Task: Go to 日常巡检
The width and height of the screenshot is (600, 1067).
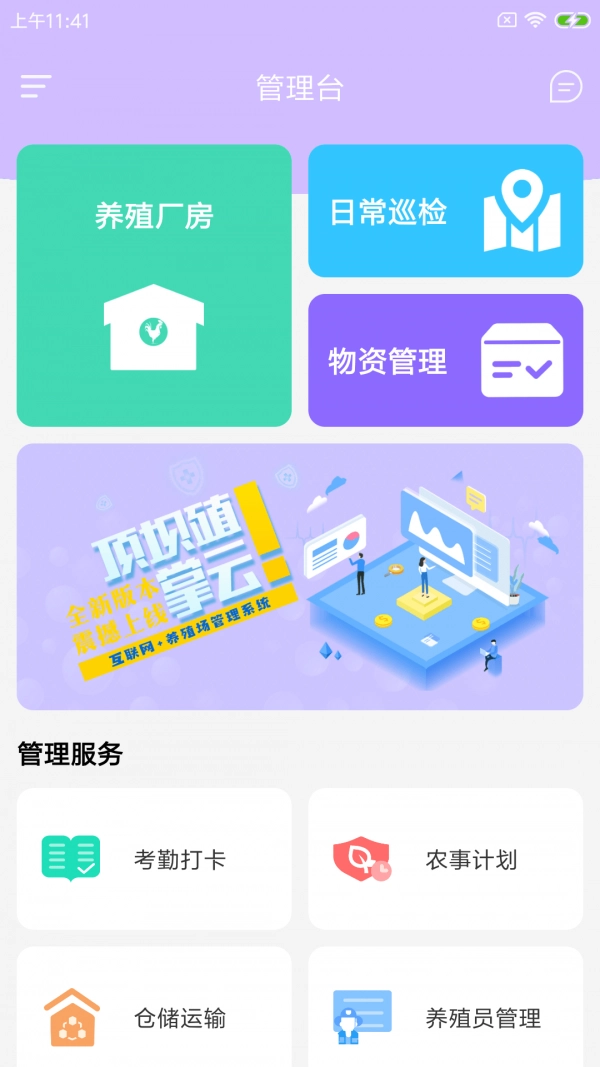Action: pyautogui.click(x=445, y=211)
